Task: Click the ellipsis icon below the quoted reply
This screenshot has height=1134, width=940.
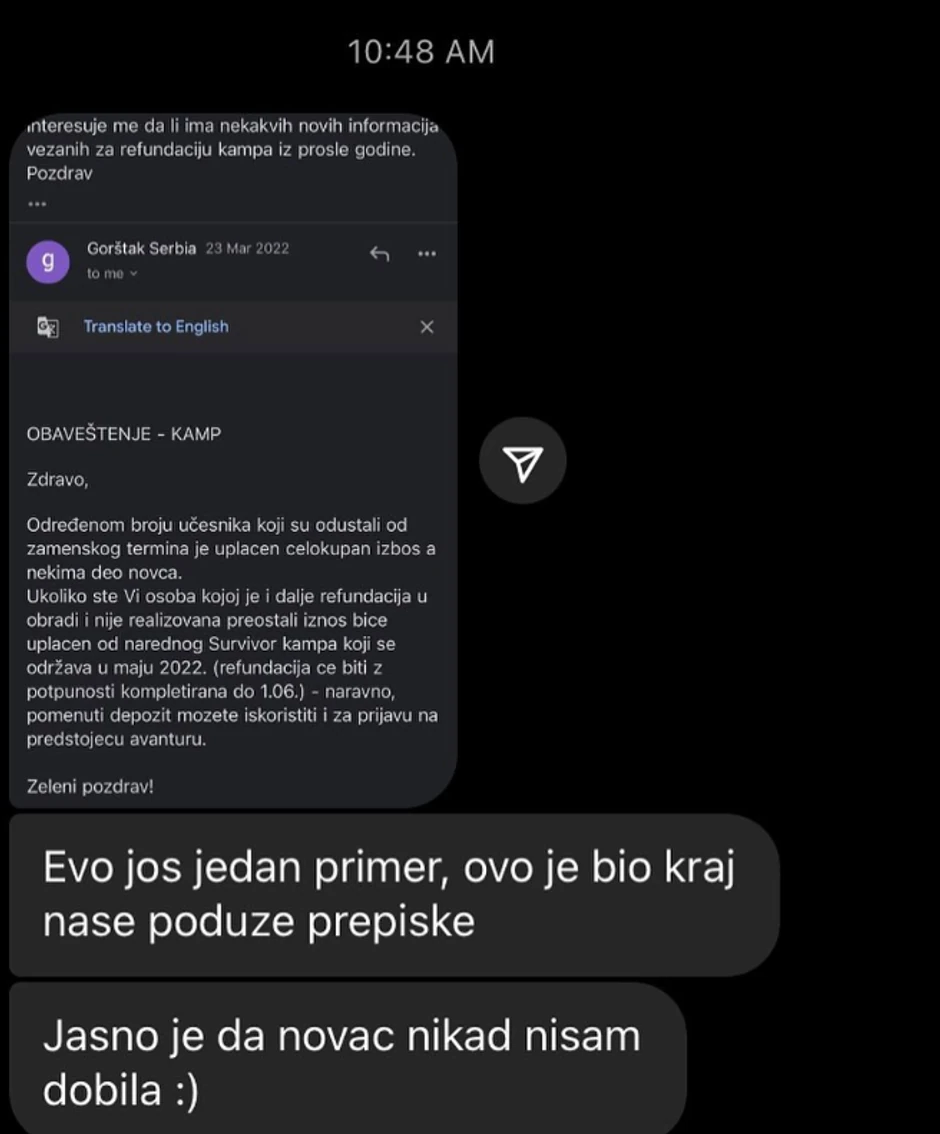Action: [37, 203]
